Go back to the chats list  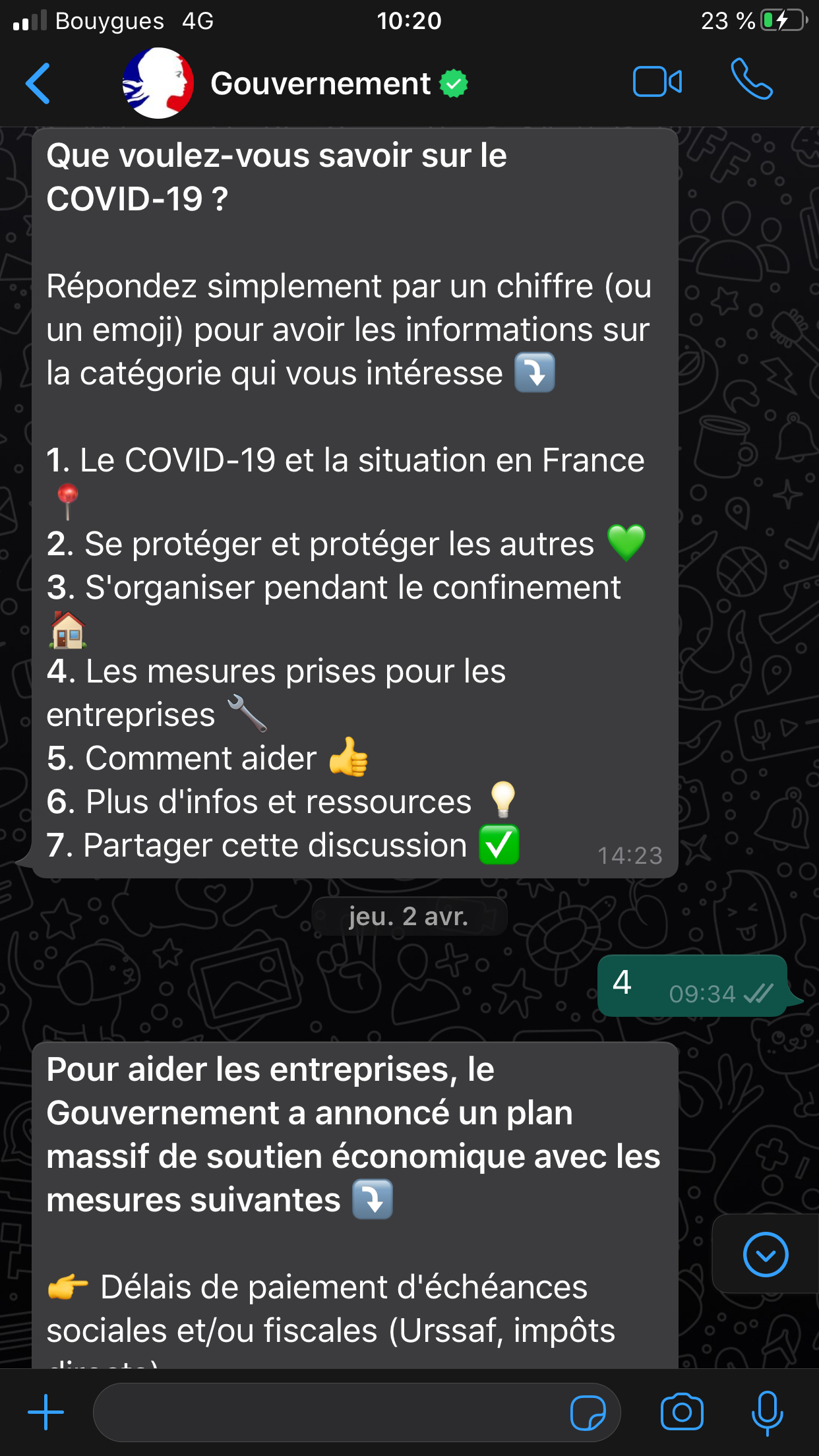click(x=38, y=84)
